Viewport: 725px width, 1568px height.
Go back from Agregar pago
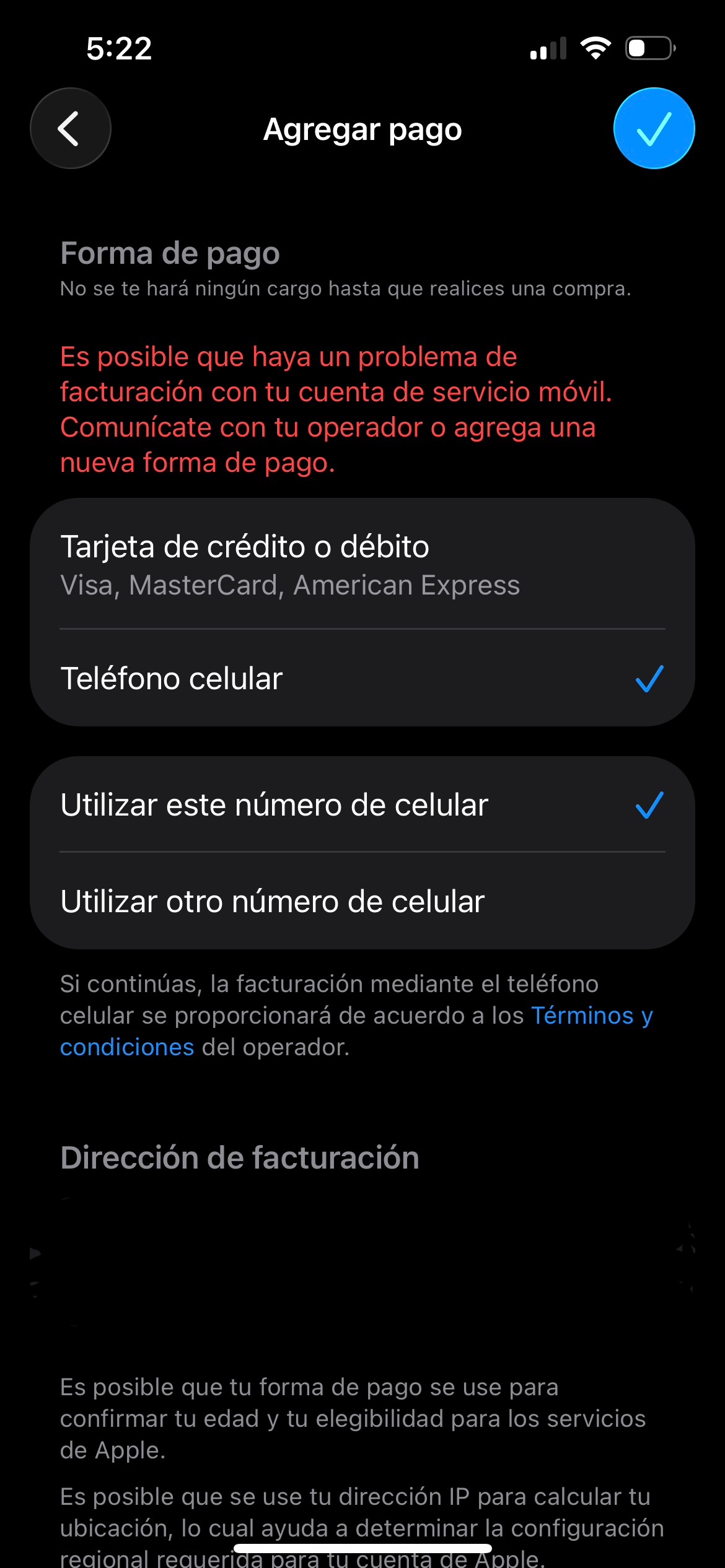point(71,128)
